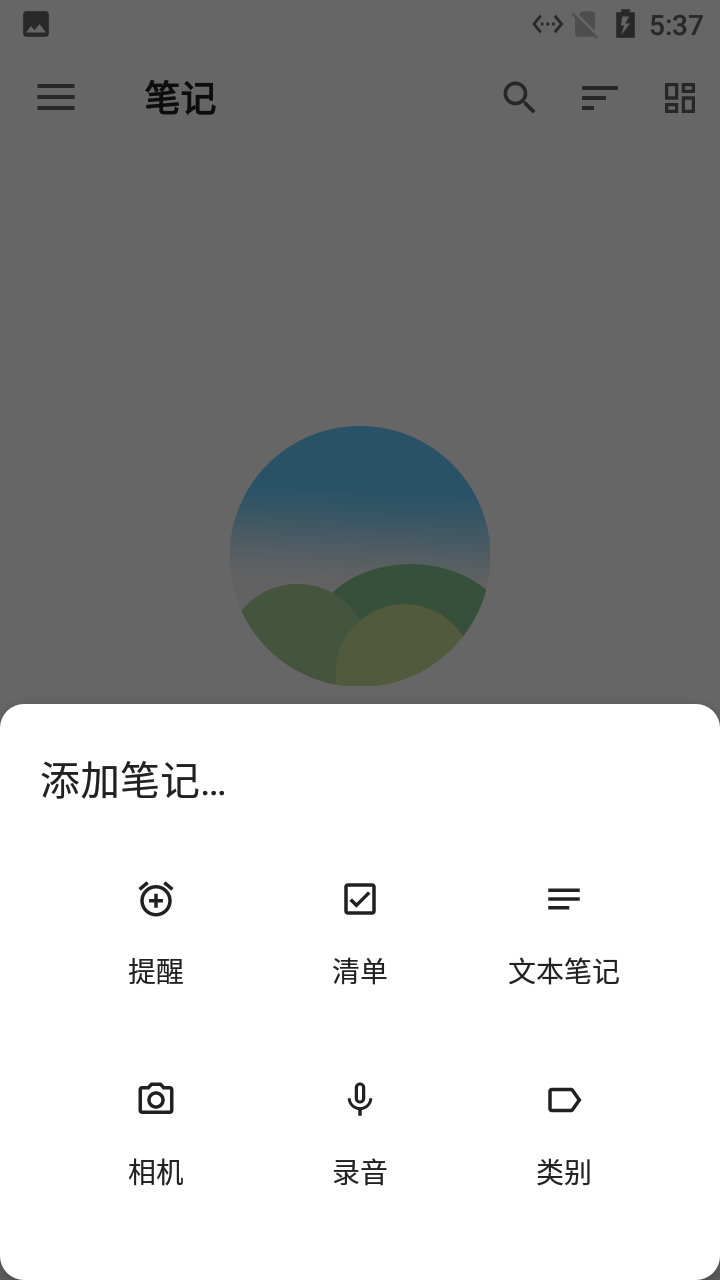Open camera to attach a photo
720x1280 pixels.
pyautogui.click(x=156, y=1130)
